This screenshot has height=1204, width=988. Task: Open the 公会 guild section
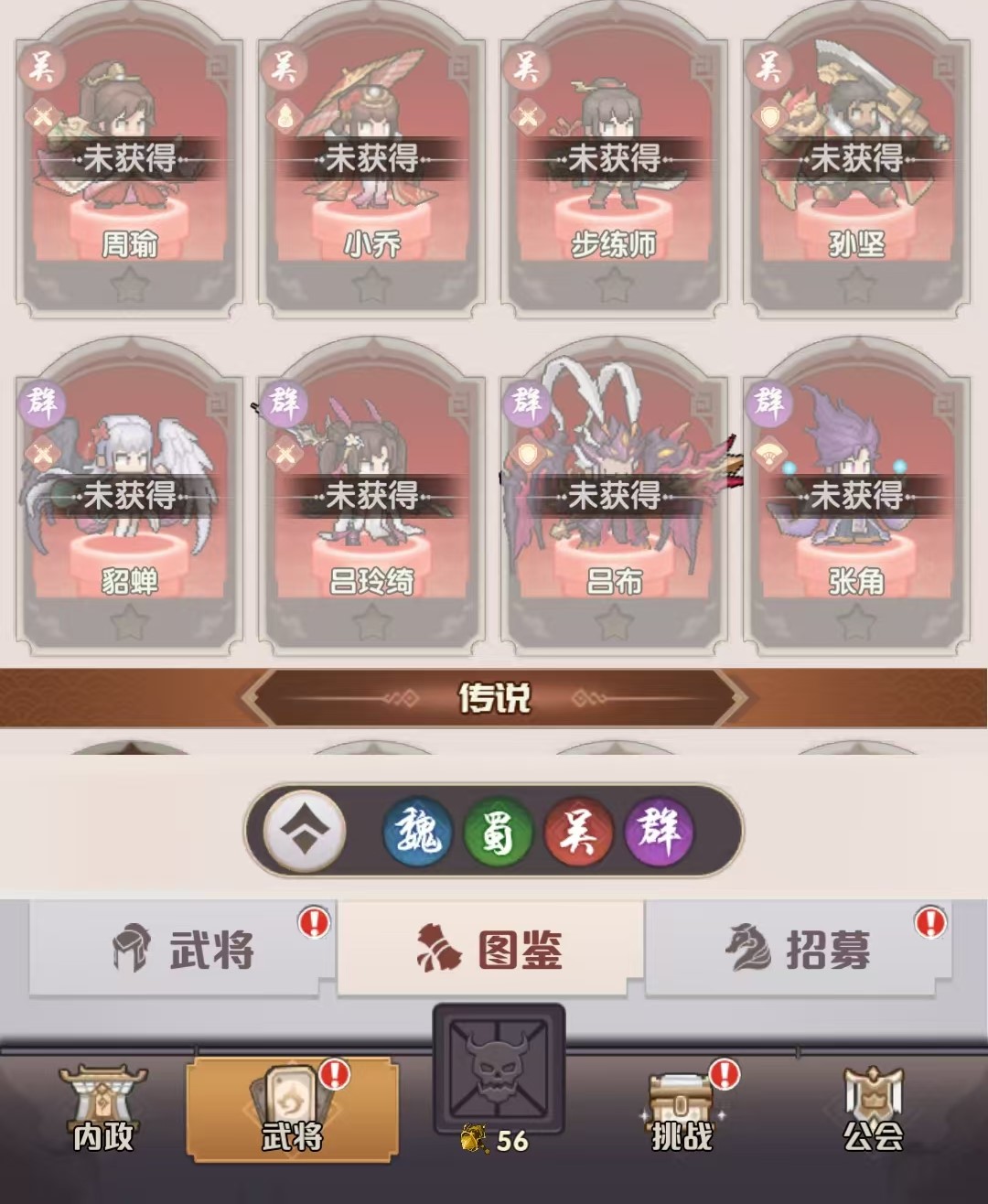873,1109
